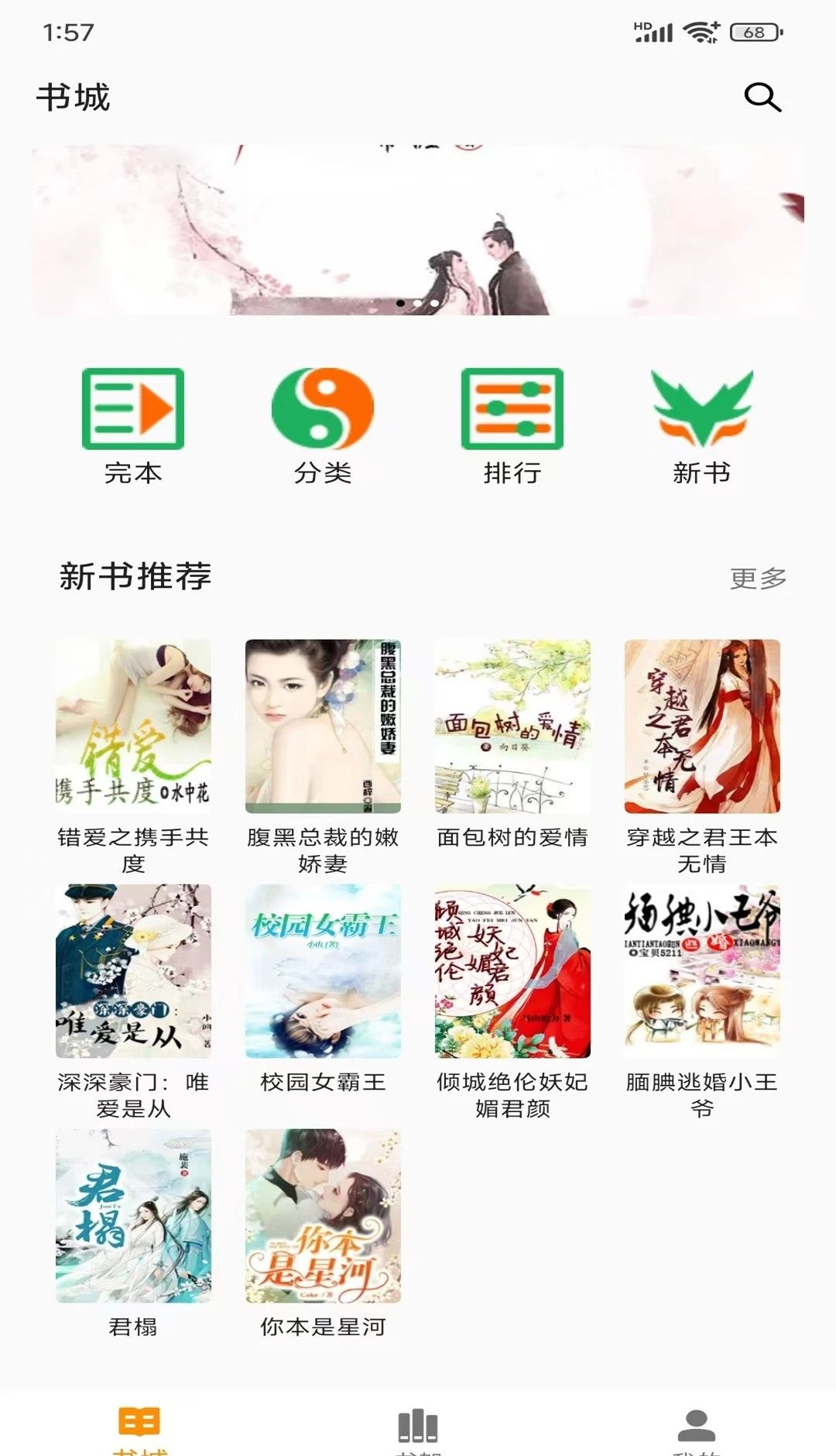Open the 君榻 book cover

135,1215
